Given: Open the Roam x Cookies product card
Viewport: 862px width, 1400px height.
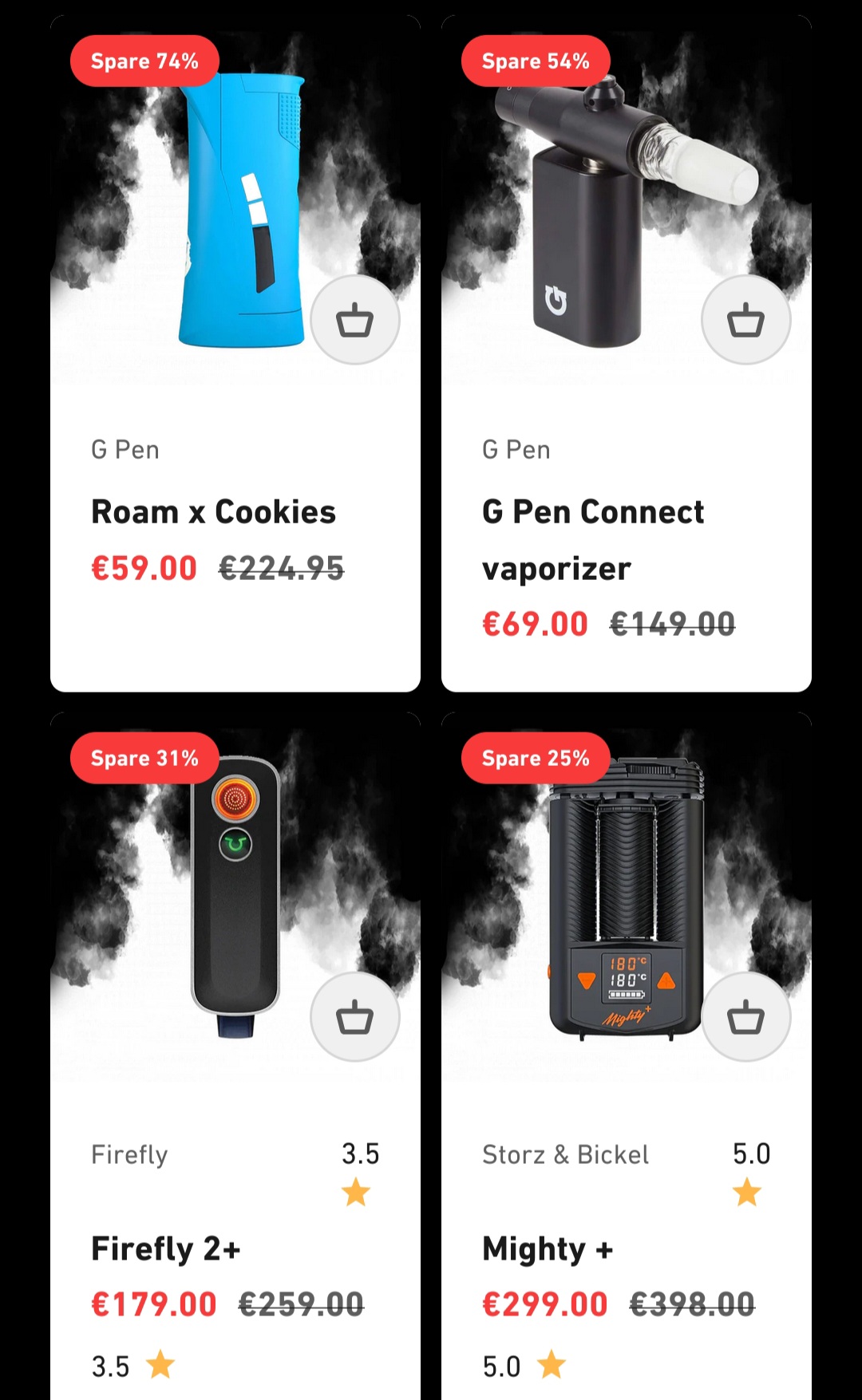Looking at the screenshot, I should pos(213,512).
